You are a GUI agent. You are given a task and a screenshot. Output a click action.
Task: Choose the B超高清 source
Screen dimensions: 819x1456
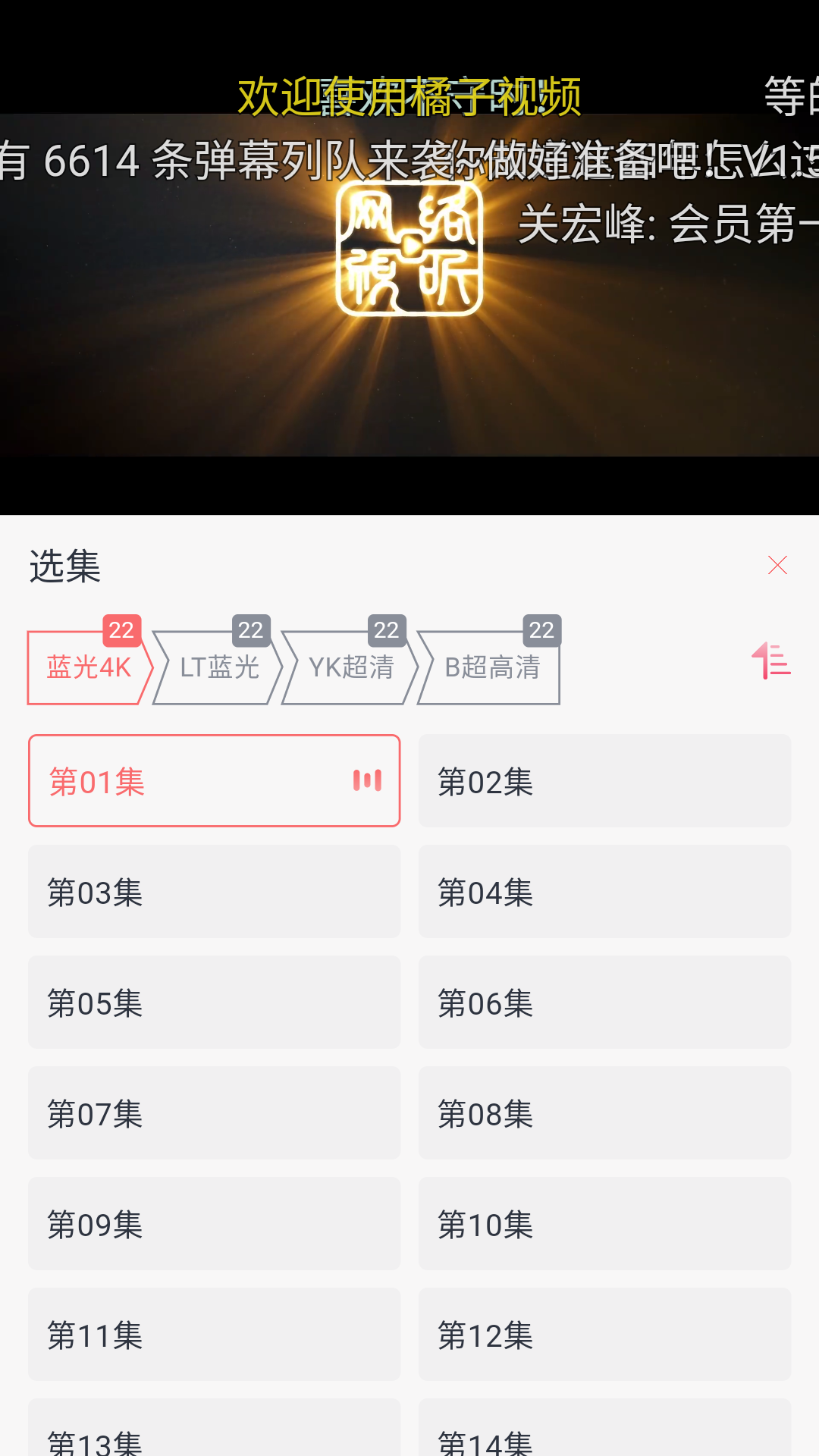tap(491, 667)
